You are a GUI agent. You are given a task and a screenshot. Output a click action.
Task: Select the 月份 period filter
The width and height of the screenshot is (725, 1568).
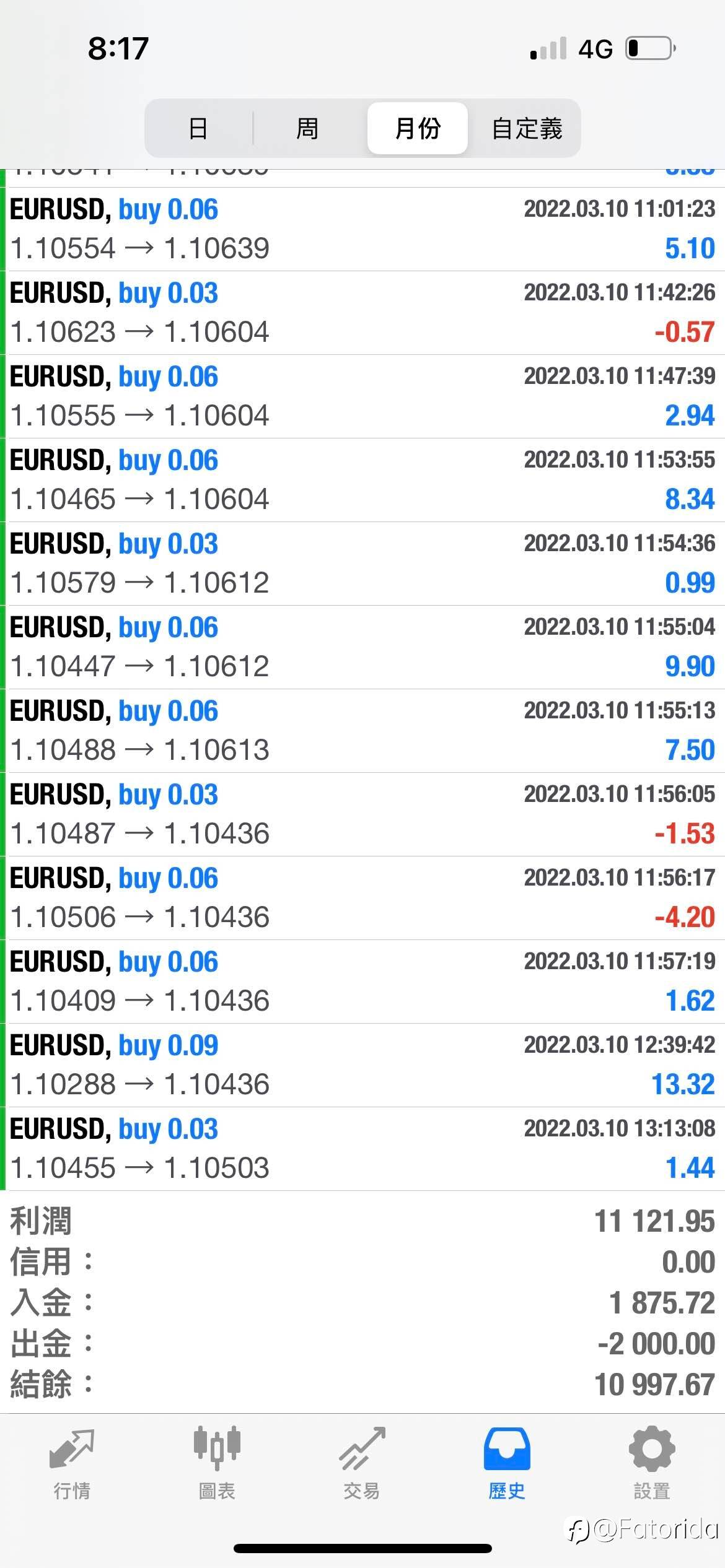(x=418, y=128)
